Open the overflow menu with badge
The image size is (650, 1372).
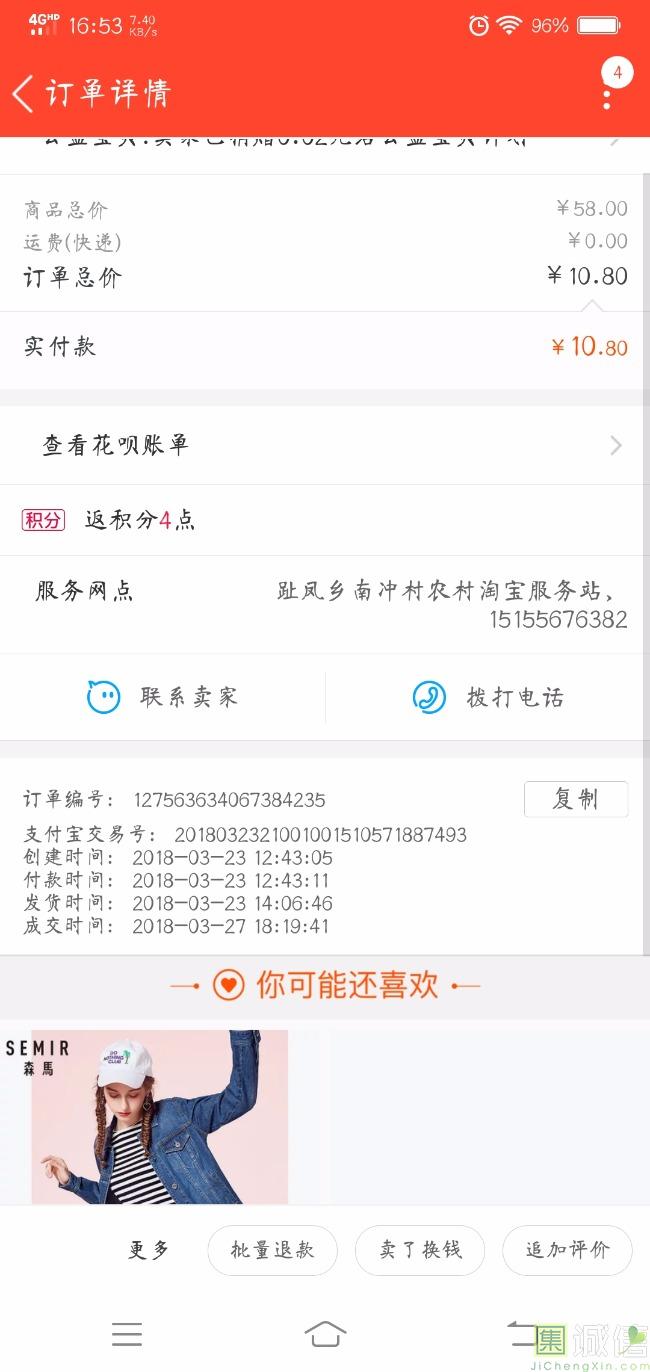pos(607,96)
